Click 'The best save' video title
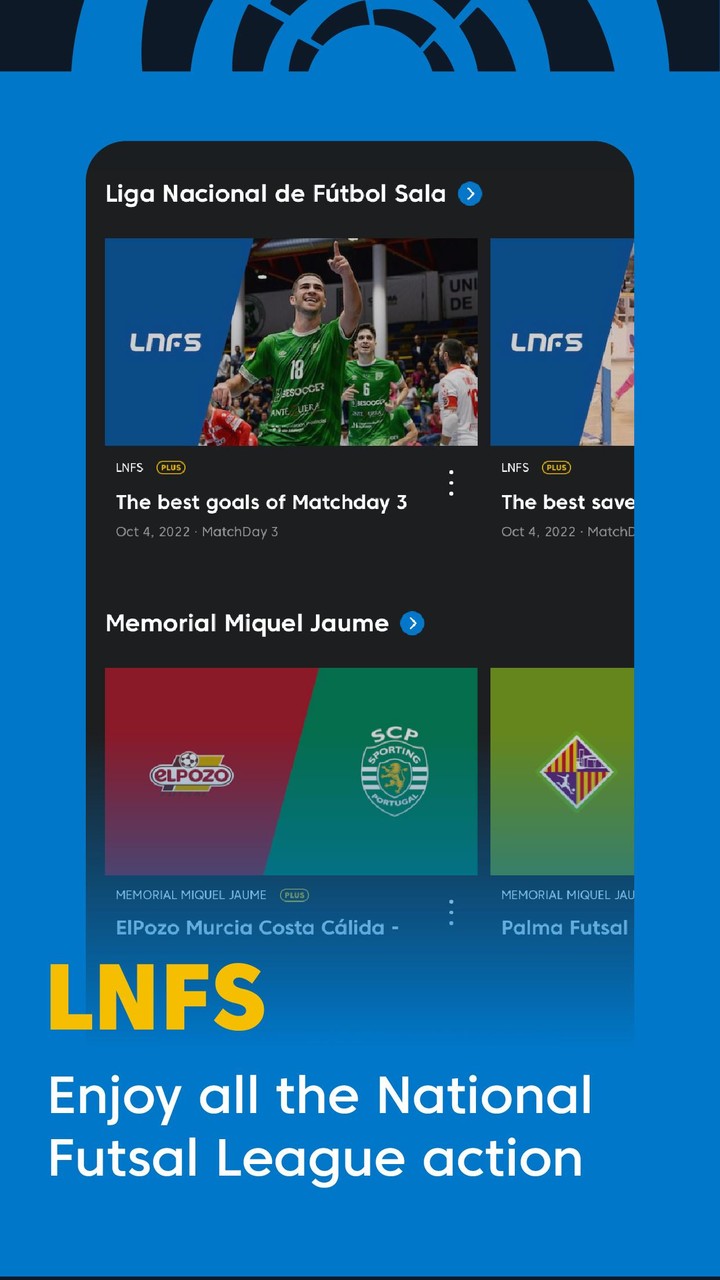 click(569, 502)
